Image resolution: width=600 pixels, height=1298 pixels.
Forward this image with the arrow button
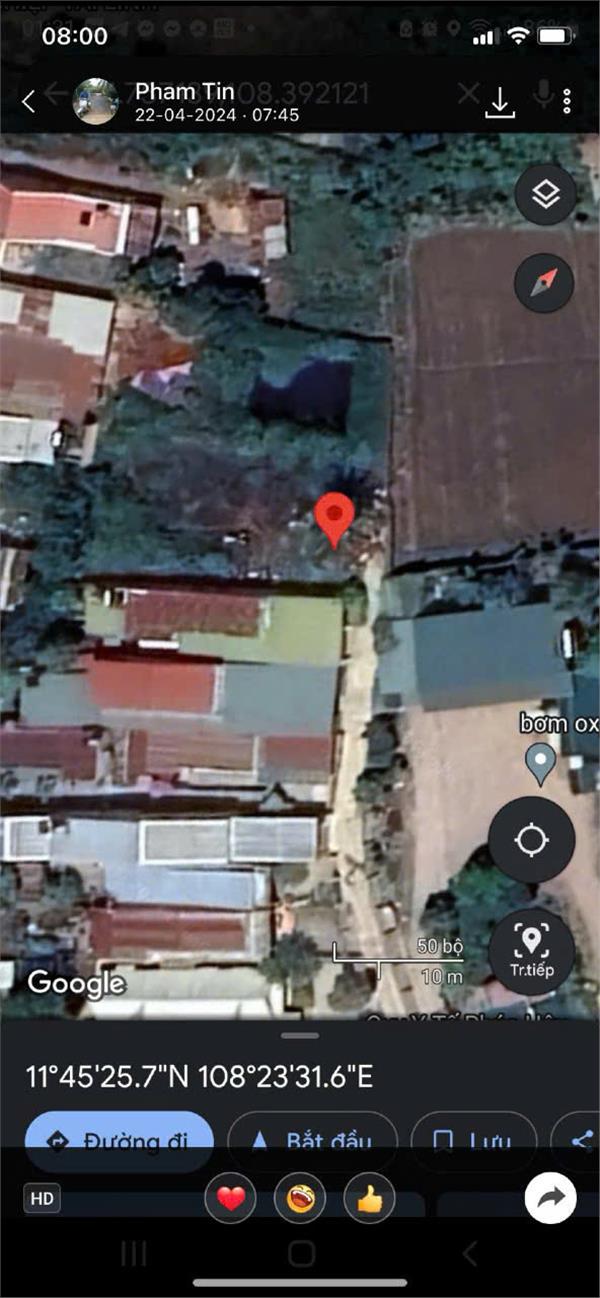tap(551, 1198)
